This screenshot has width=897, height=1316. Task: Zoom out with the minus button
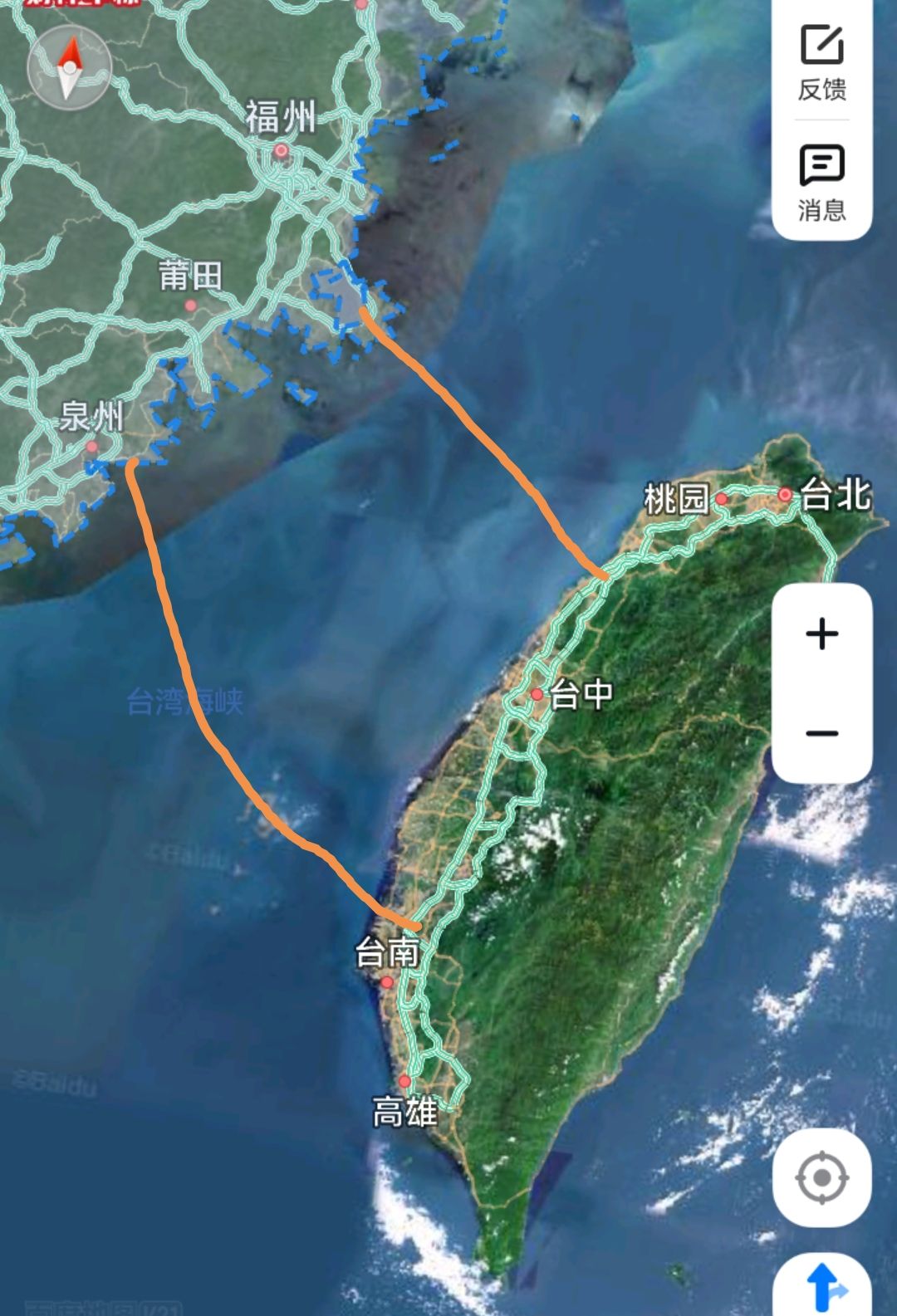pyautogui.click(x=821, y=733)
